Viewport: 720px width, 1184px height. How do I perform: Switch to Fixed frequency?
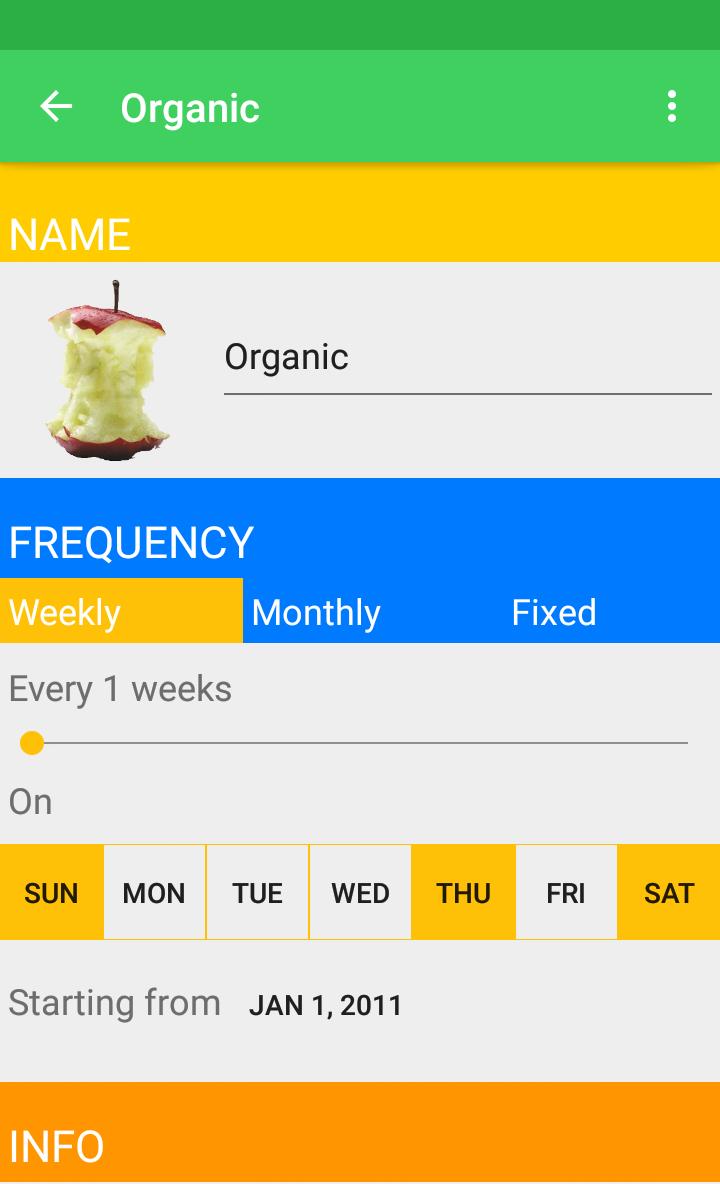553,612
